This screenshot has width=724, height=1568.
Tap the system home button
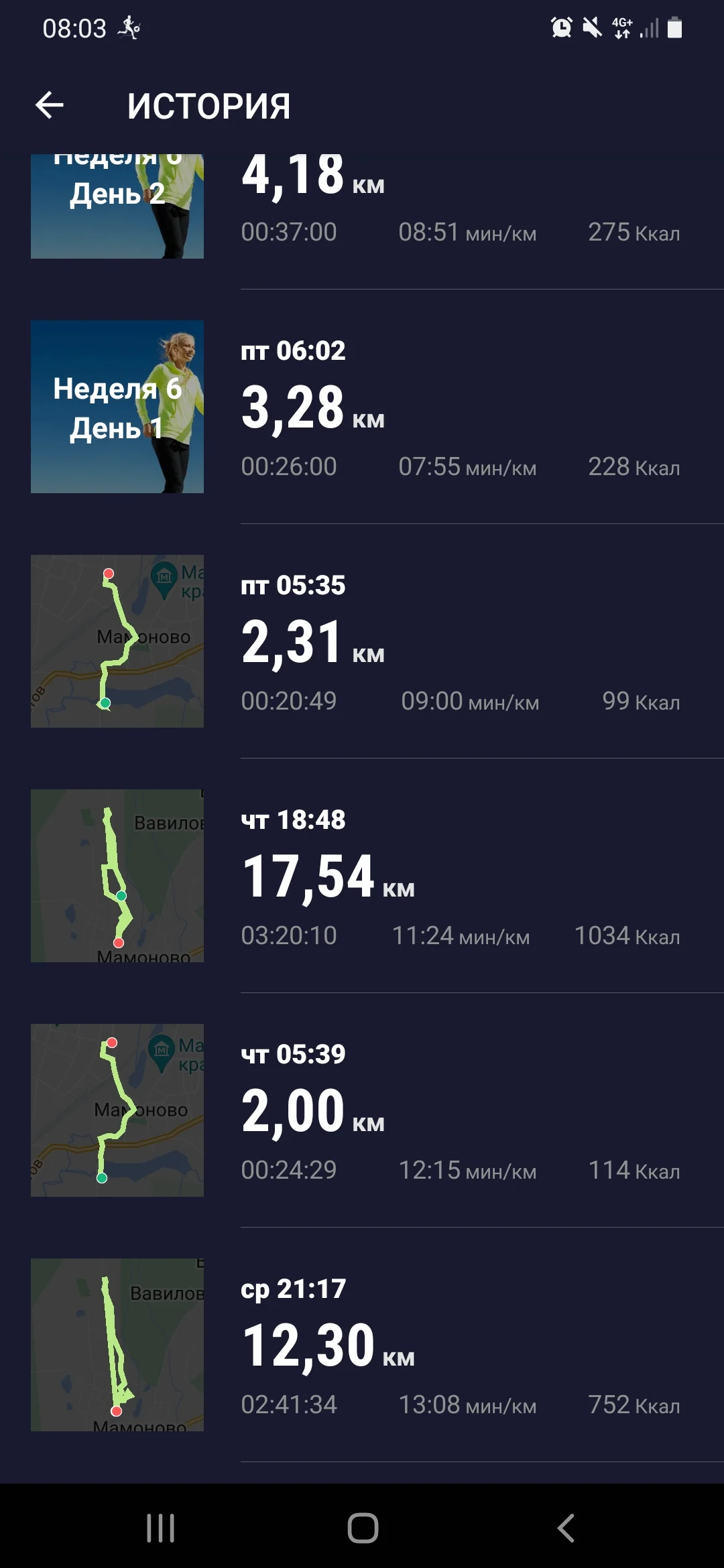tap(363, 1528)
